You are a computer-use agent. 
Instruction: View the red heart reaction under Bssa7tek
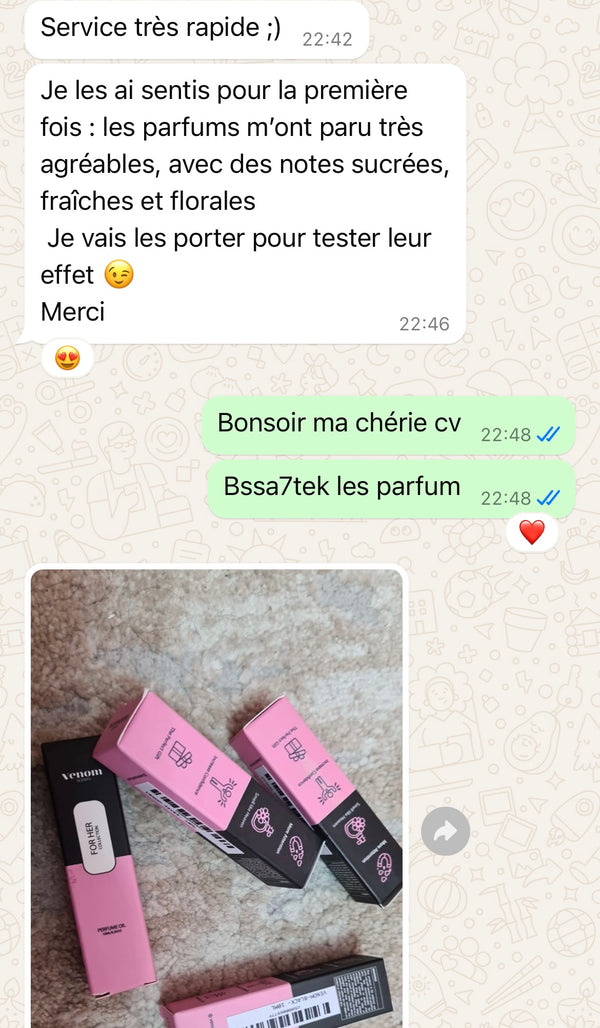coord(532,532)
